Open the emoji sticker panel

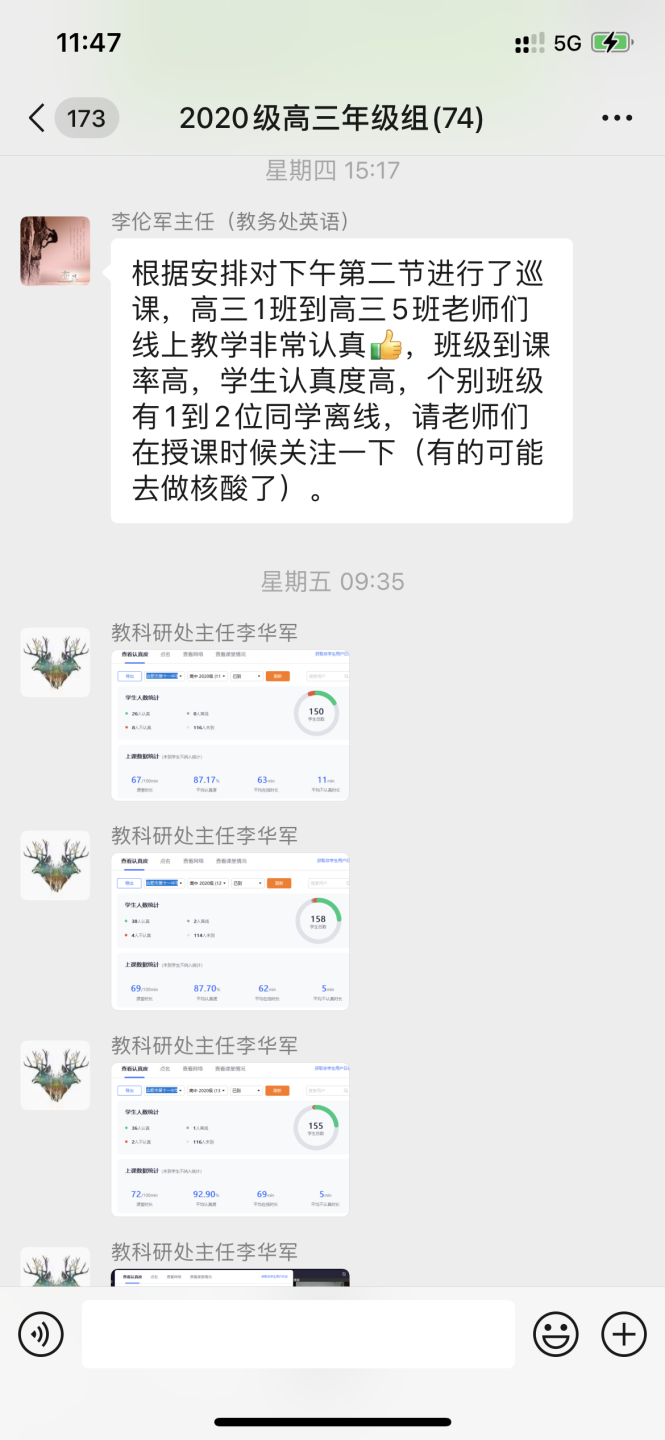point(555,1333)
